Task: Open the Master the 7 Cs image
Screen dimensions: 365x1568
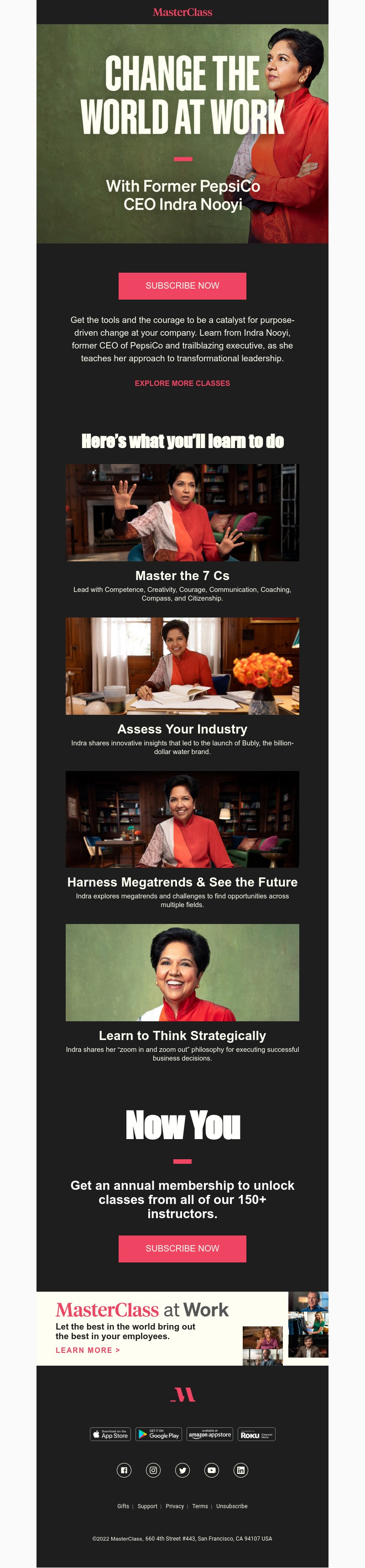Action: 182,512
